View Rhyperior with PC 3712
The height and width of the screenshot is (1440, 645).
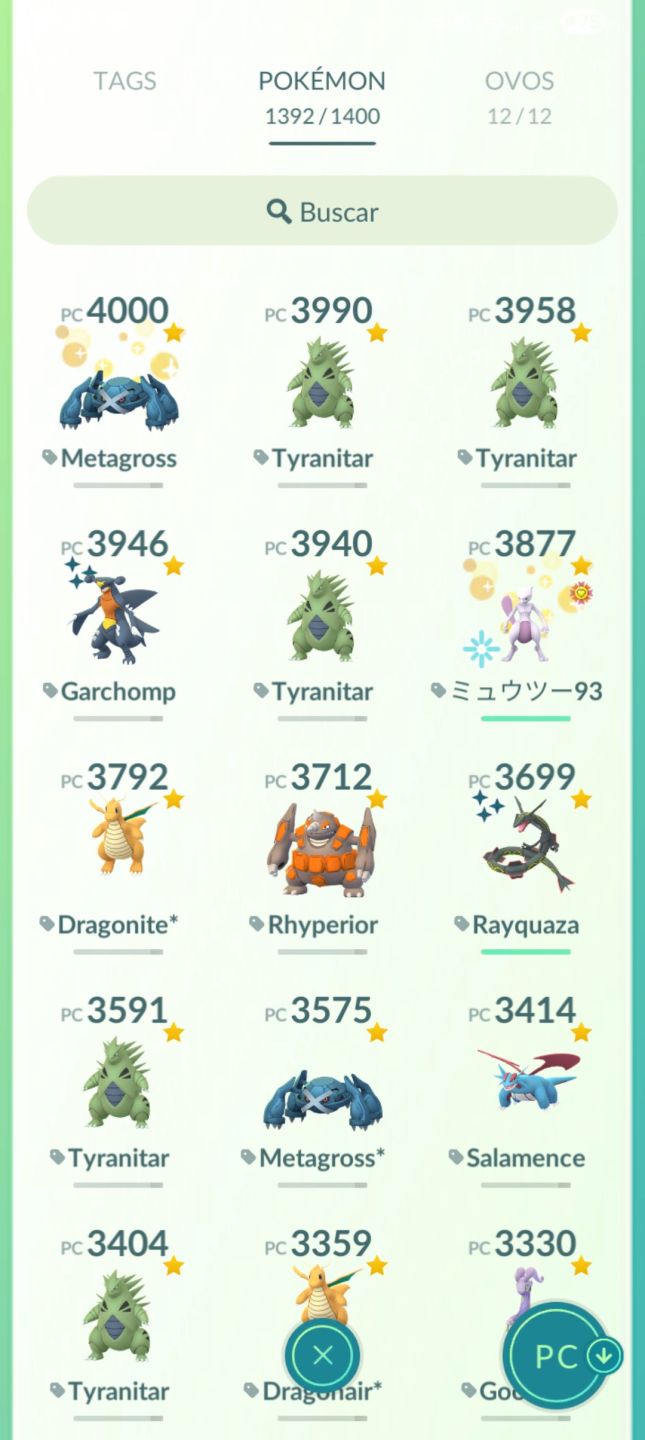pos(322,856)
